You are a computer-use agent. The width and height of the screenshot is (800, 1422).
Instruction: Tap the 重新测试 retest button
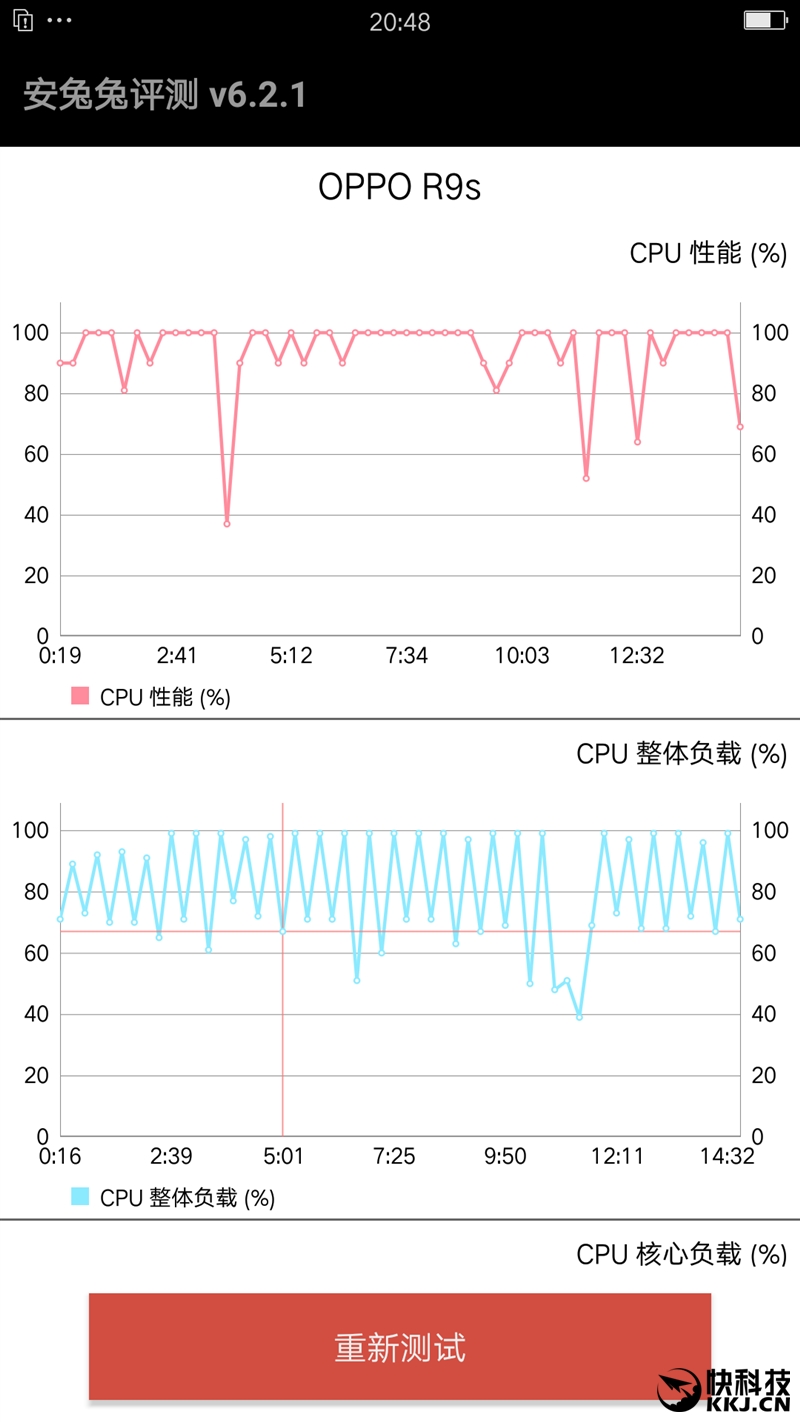click(x=400, y=1347)
